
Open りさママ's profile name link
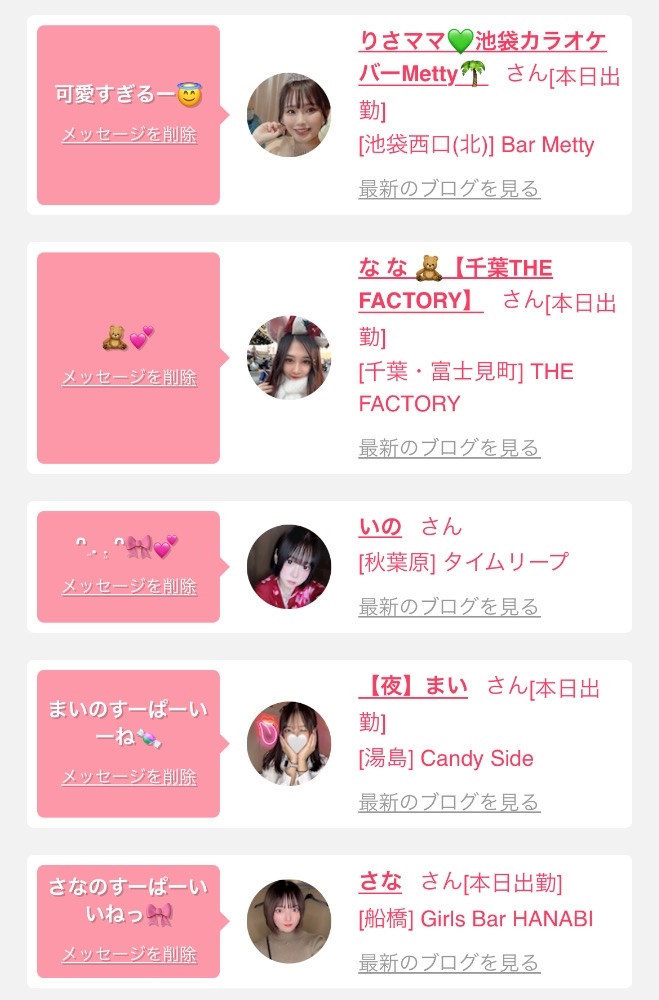(481, 42)
